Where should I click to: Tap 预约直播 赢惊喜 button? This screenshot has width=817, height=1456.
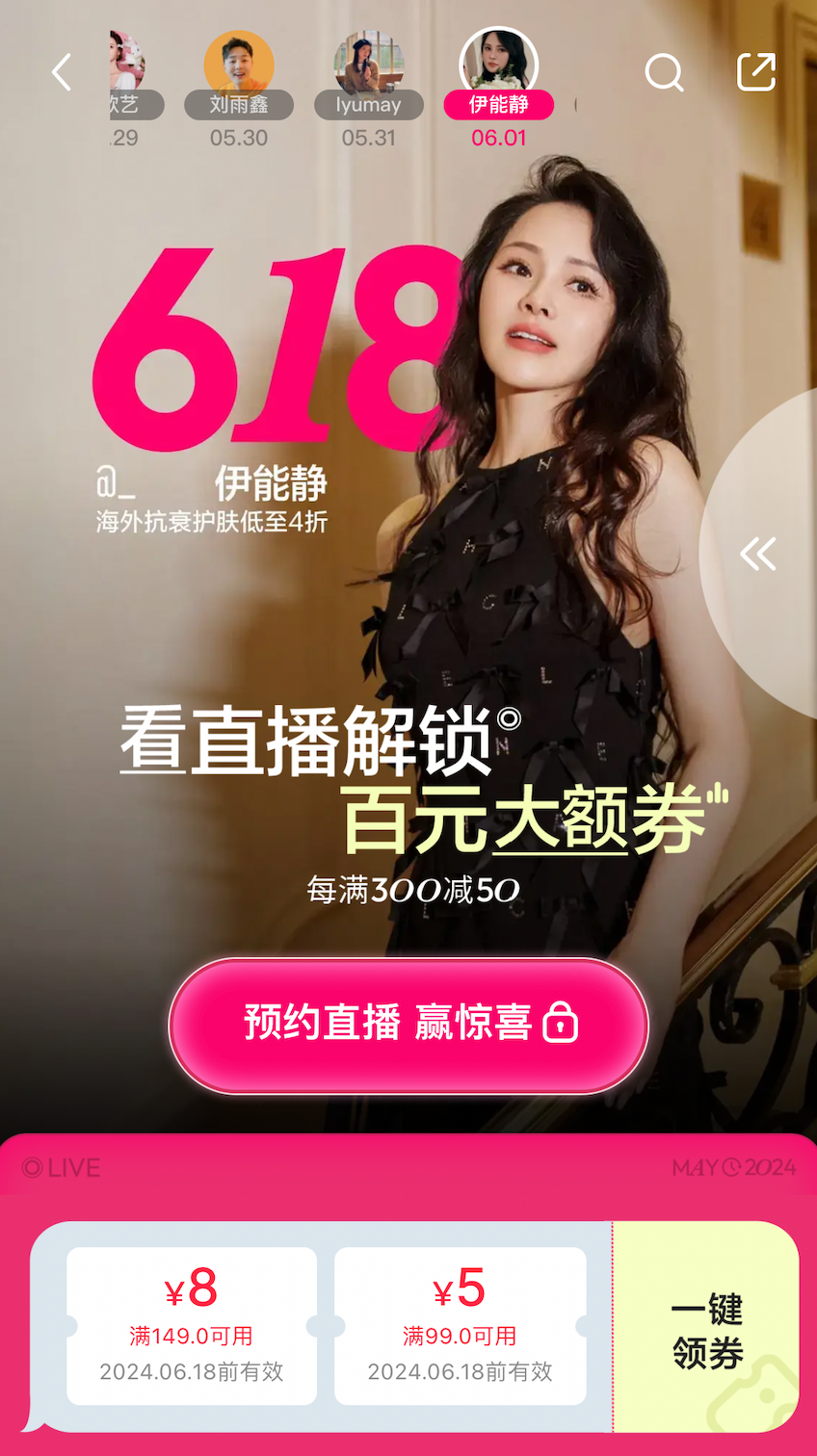408,1025
